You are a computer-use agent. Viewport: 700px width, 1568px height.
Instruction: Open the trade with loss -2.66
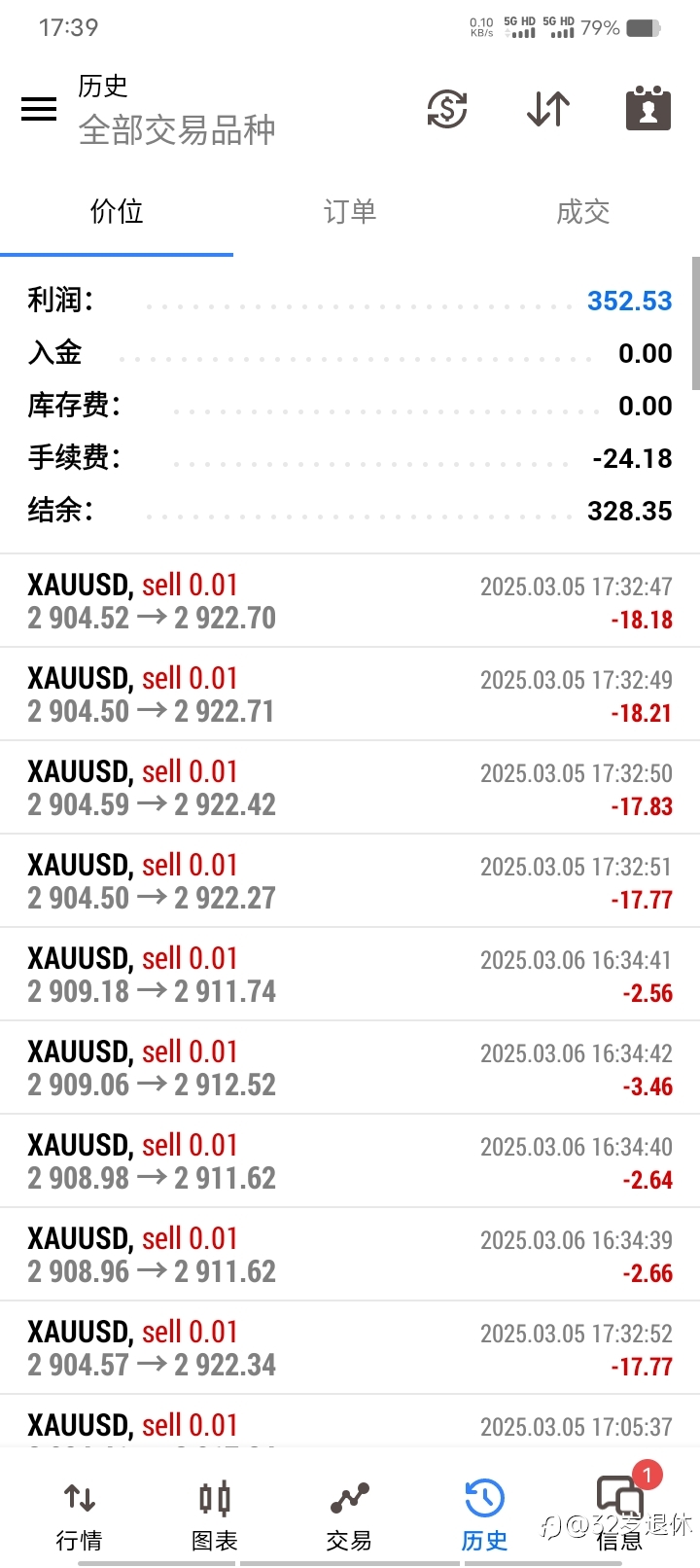(350, 1255)
